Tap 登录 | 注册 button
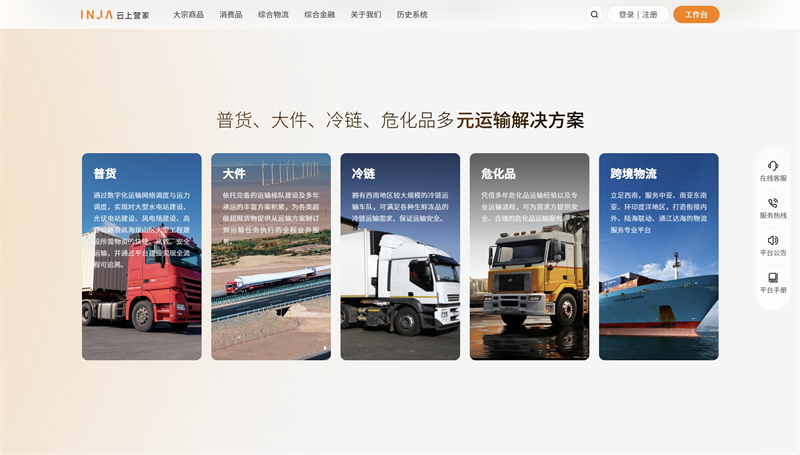The image size is (800, 455). pos(638,15)
